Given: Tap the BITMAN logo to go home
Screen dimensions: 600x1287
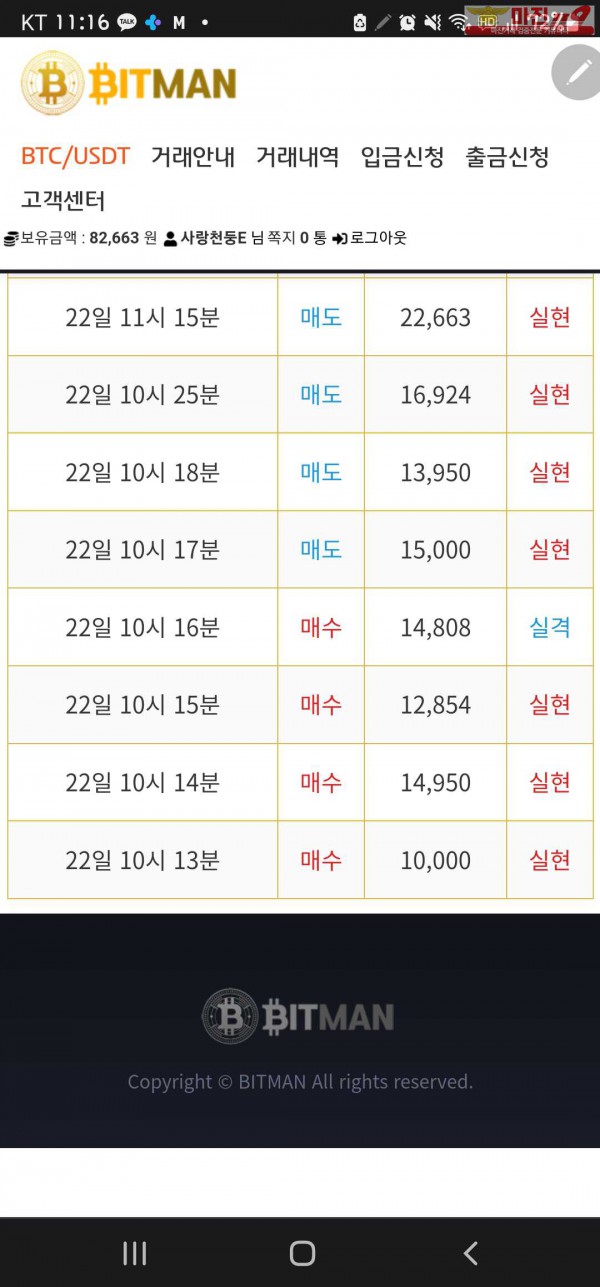Looking at the screenshot, I should 129,84.
